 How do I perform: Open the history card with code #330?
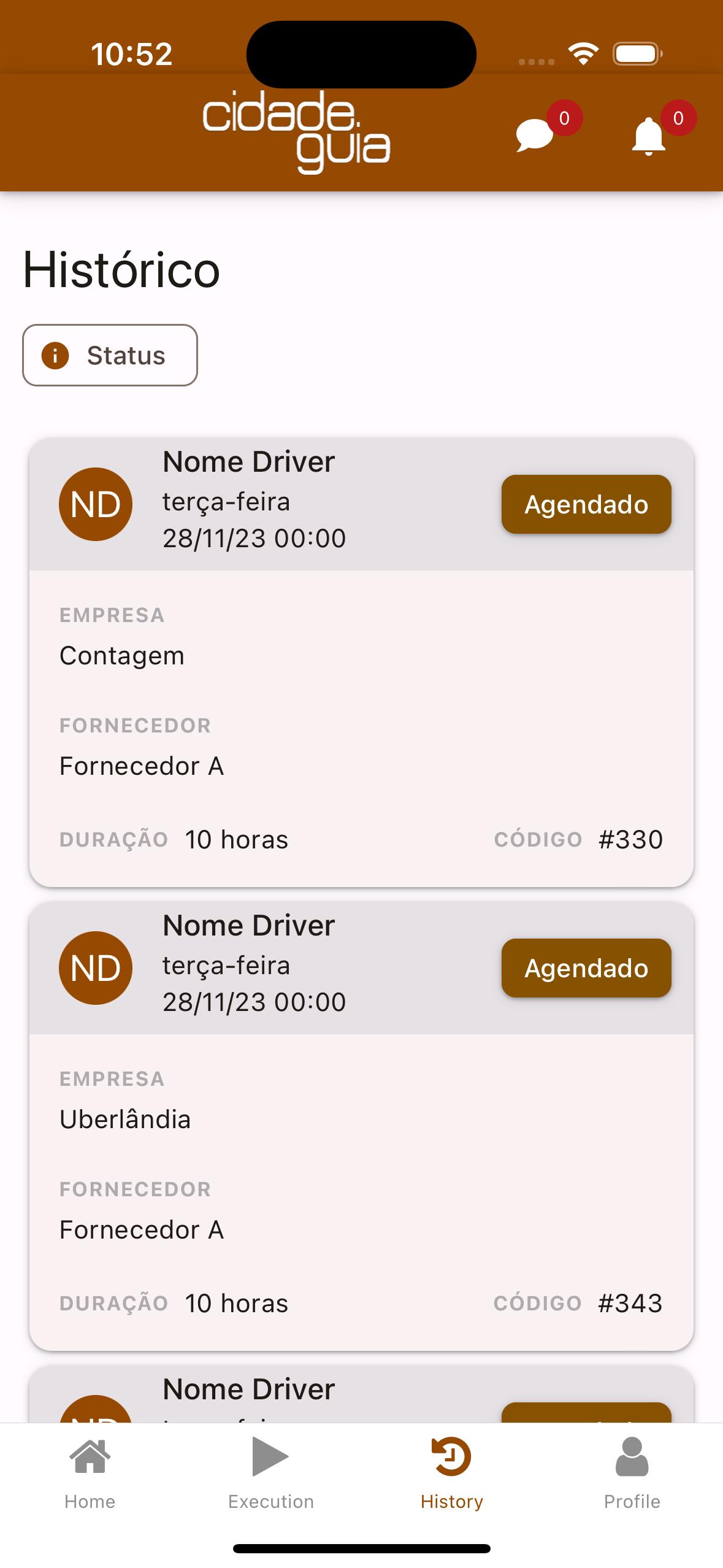pos(361,662)
